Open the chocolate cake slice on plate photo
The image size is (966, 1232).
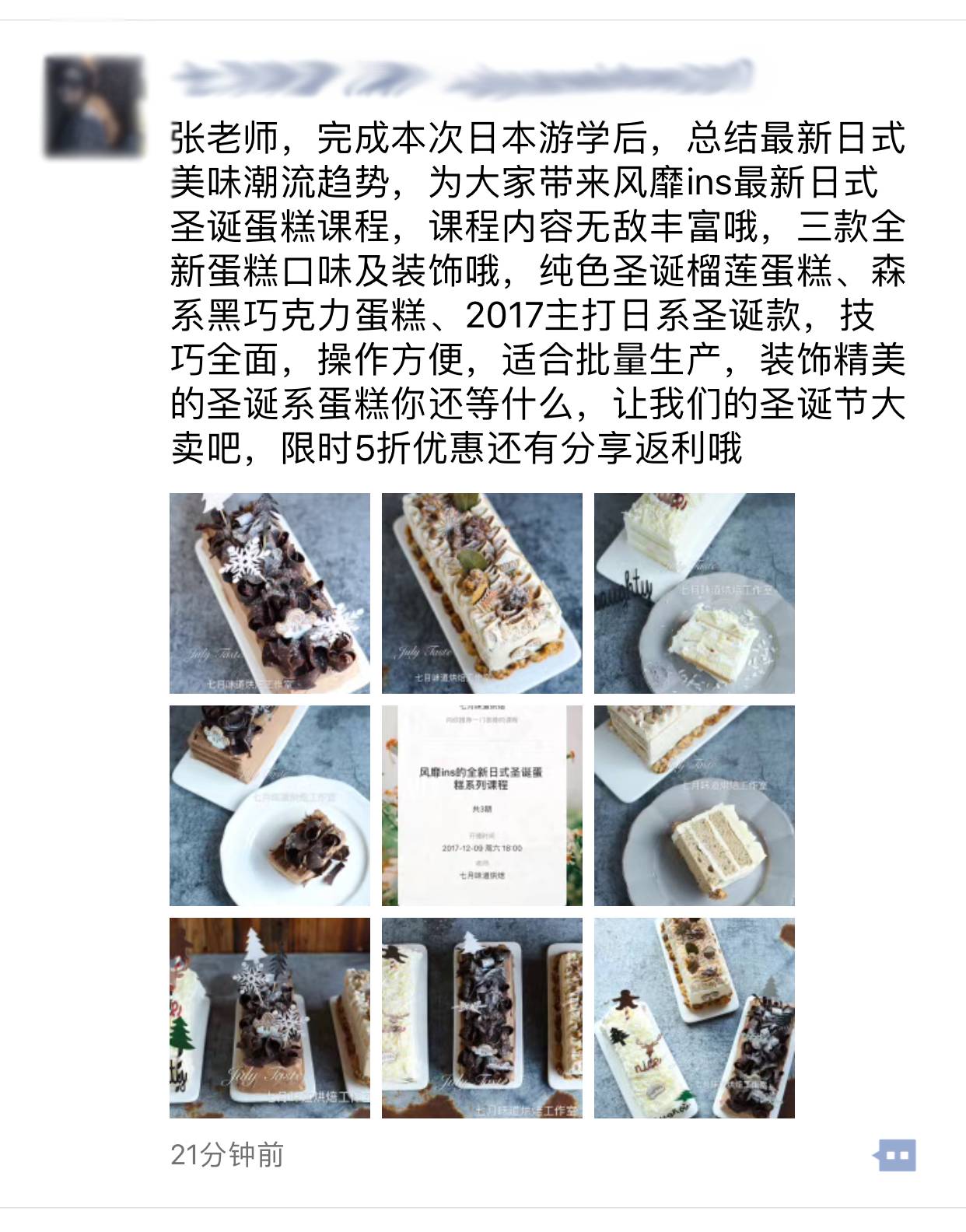[x=270, y=806]
